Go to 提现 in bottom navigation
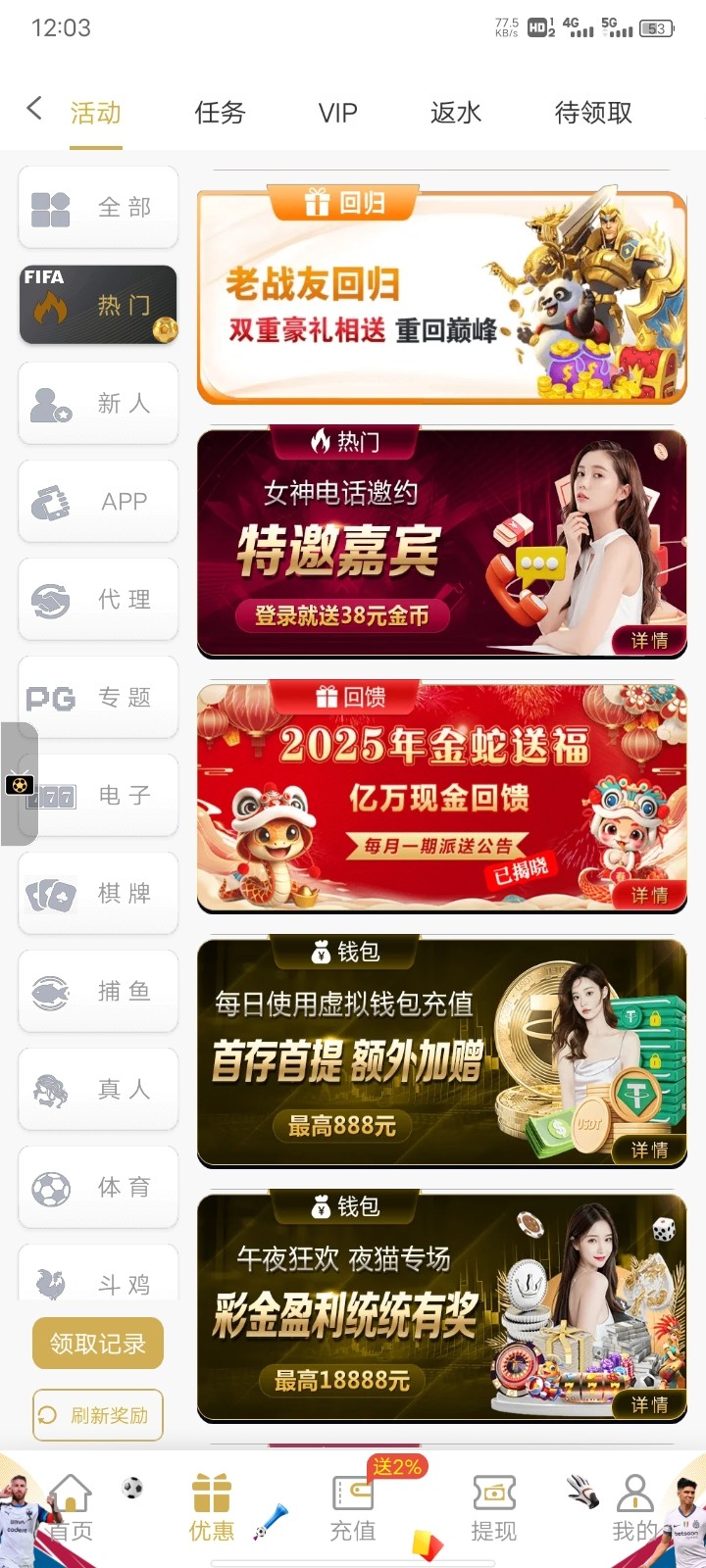 point(493,1509)
